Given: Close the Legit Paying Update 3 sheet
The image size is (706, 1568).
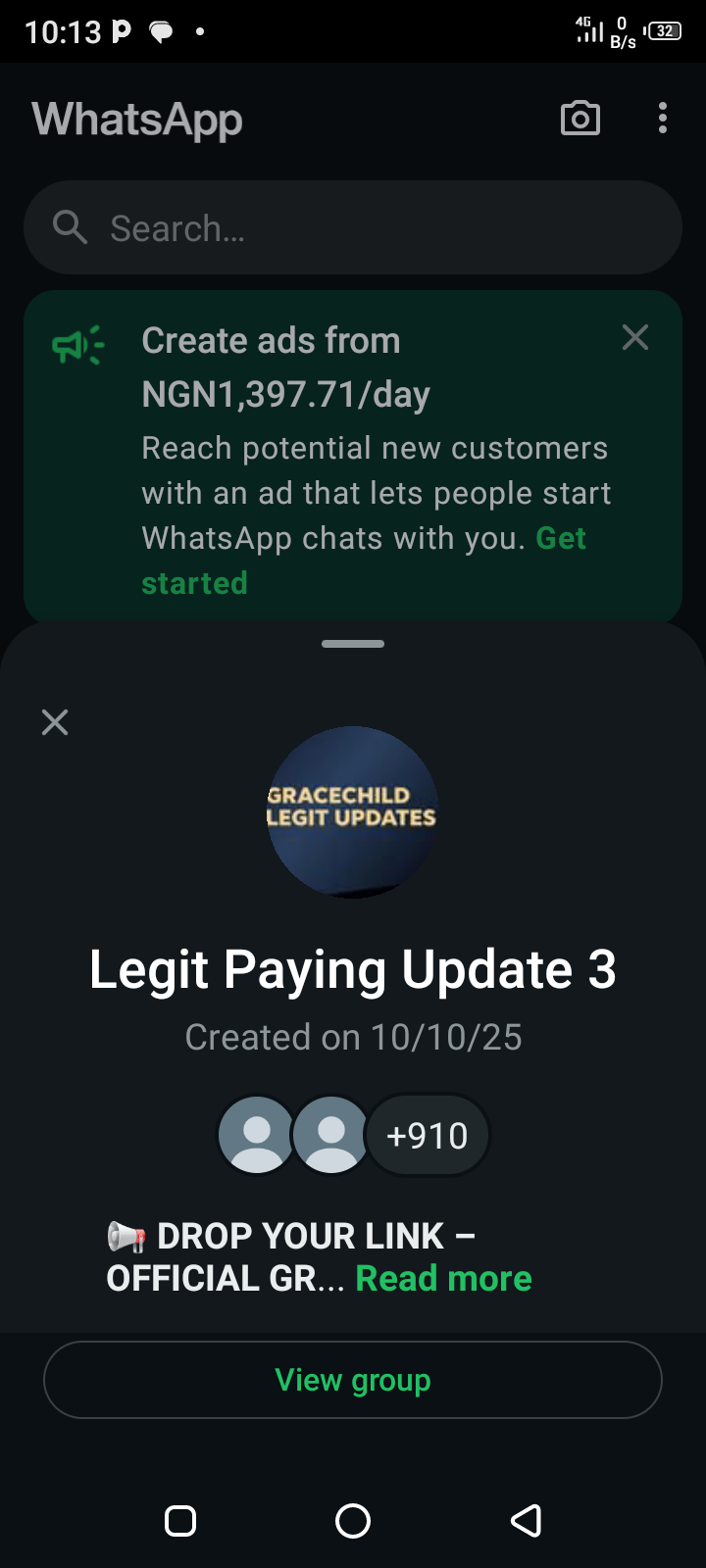Looking at the screenshot, I should [x=55, y=722].
